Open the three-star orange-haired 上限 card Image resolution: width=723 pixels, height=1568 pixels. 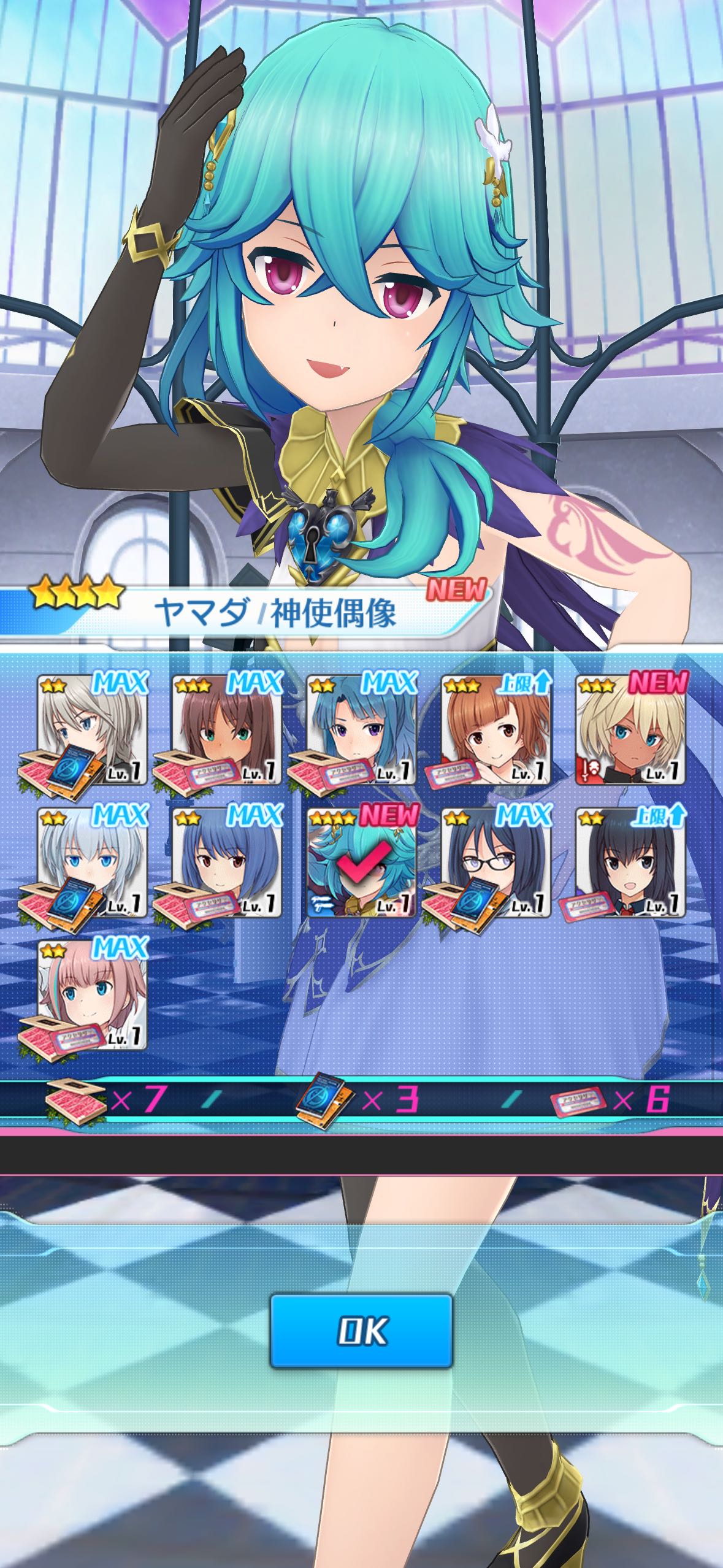495,730
